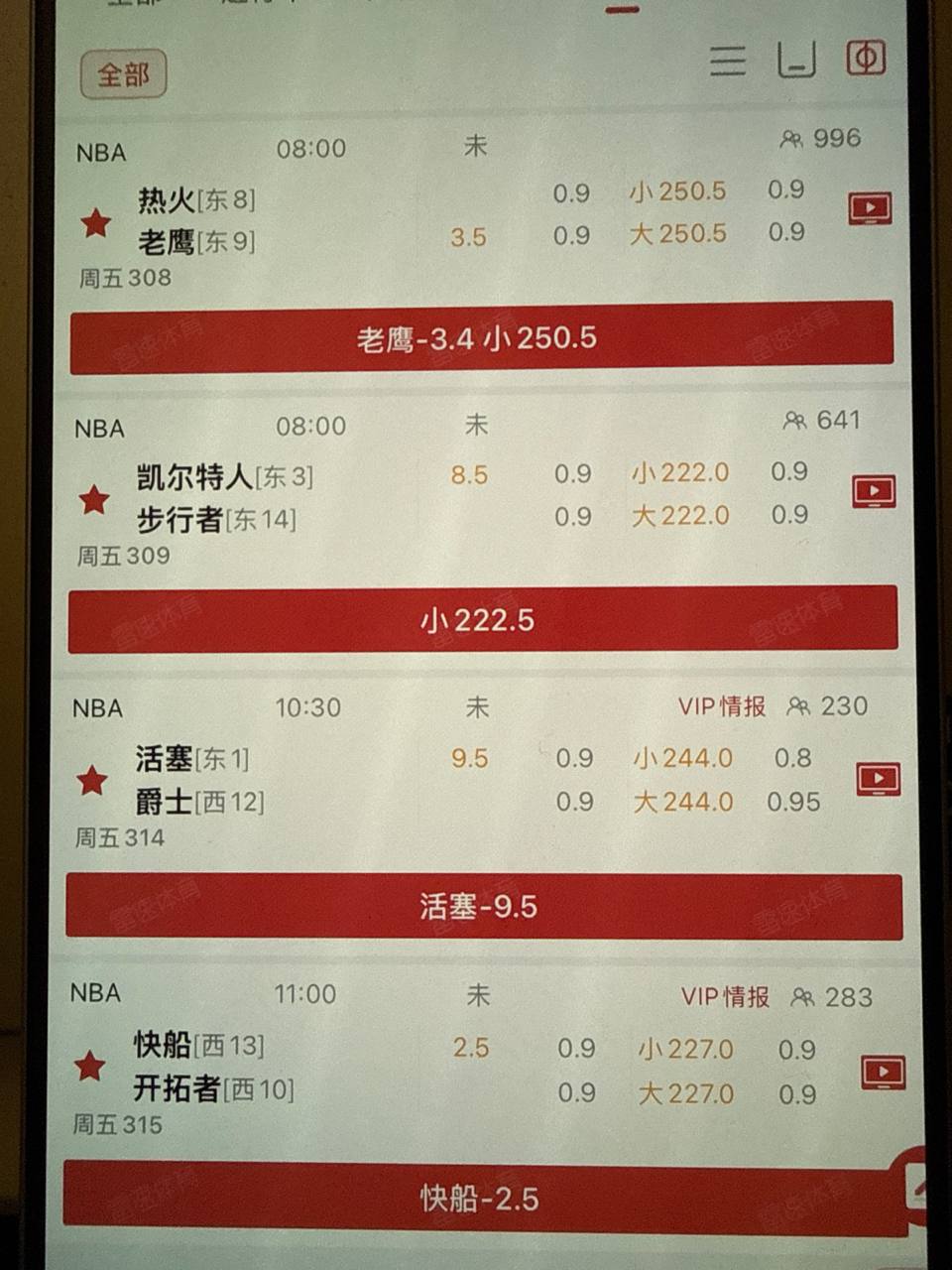
Task: Watch live video for 热火 vs 老鹰
Action: [x=870, y=208]
